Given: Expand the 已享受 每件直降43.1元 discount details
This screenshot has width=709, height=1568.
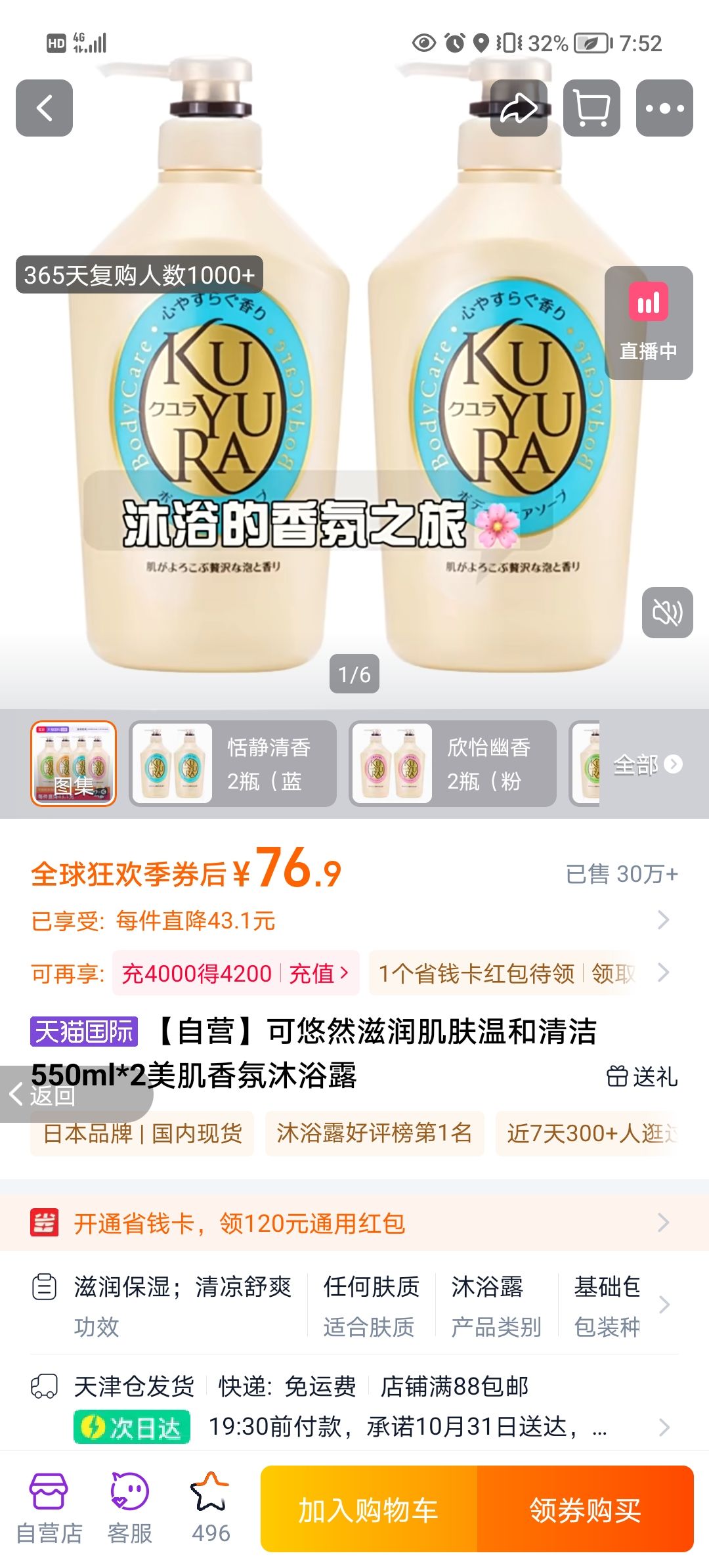Looking at the screenshot, I should tap(354, 922).
